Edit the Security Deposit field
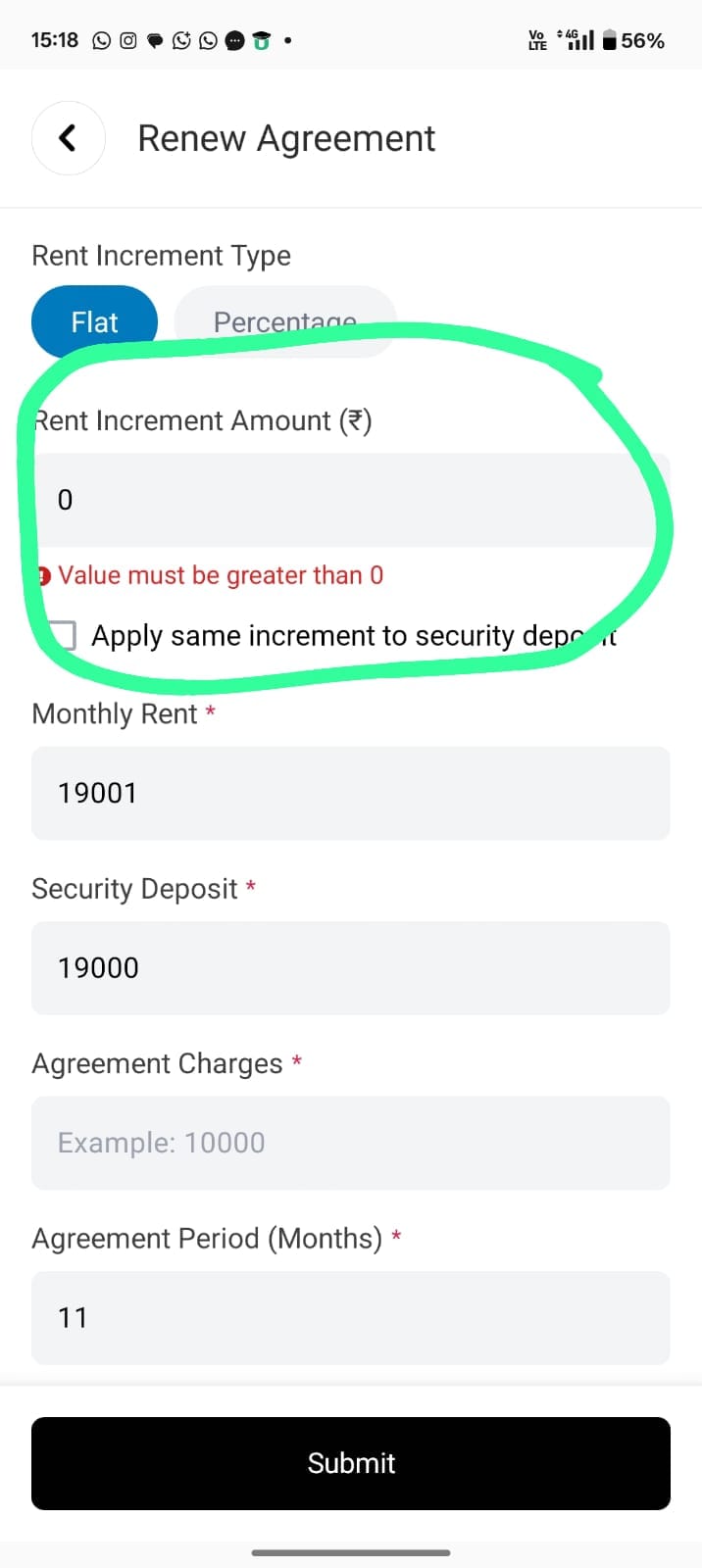The height and width of the screenshot is (1568, 702). pos(351,967)
